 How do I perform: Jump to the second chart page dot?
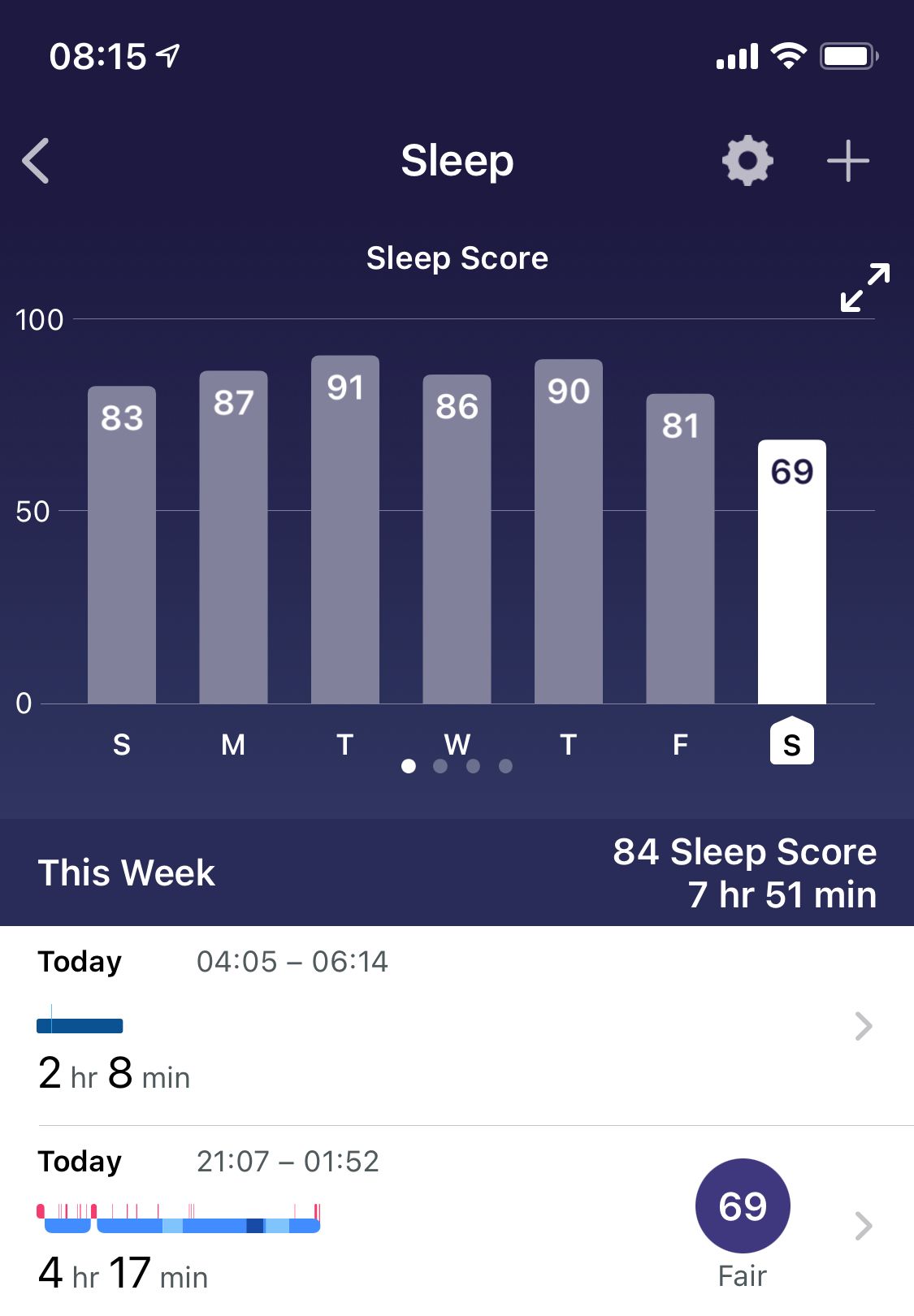(440, 766)
